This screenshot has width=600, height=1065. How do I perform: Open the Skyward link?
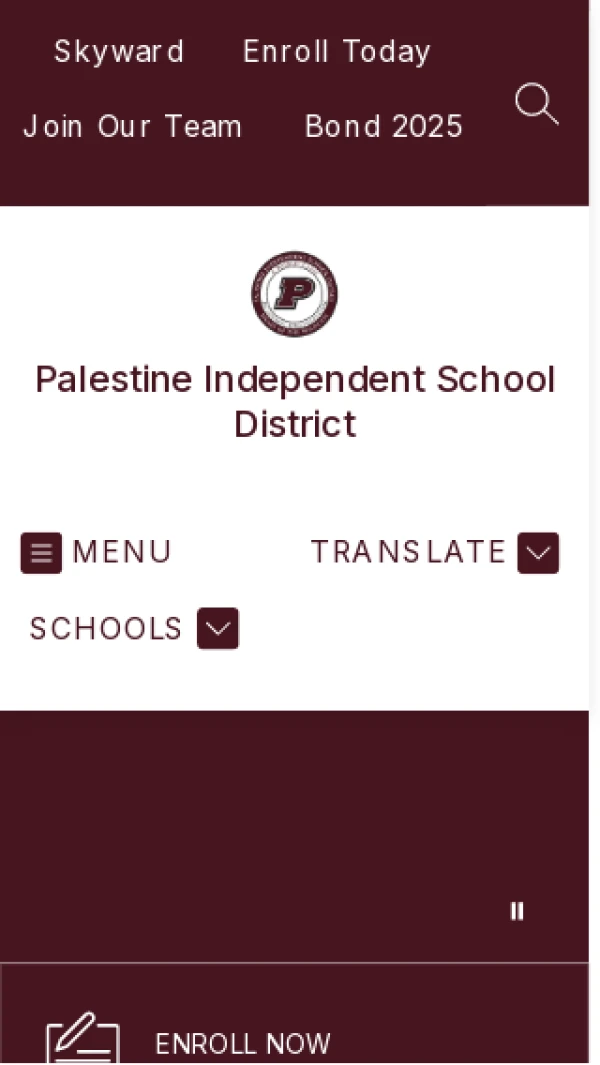tap(119, 52)
